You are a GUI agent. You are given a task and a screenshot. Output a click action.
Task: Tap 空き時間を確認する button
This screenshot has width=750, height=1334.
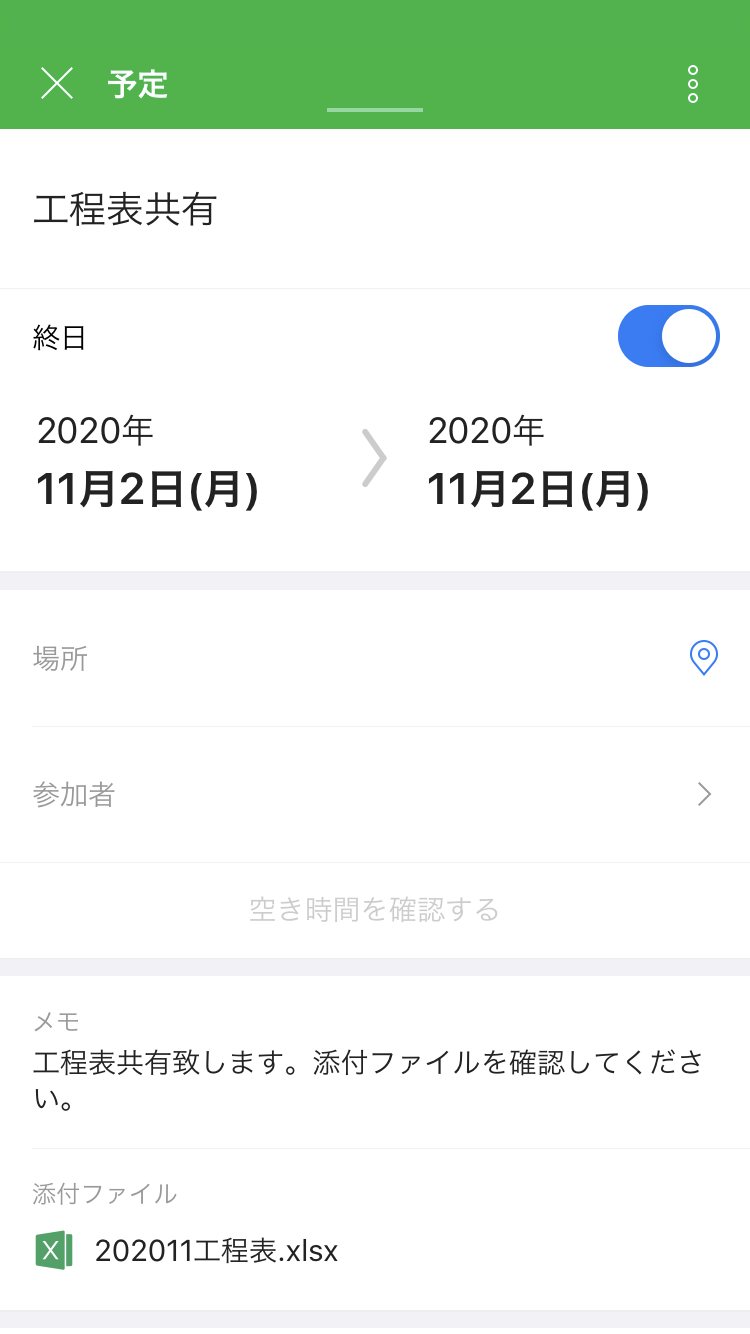pyautogui.click(x=374, y=909)
